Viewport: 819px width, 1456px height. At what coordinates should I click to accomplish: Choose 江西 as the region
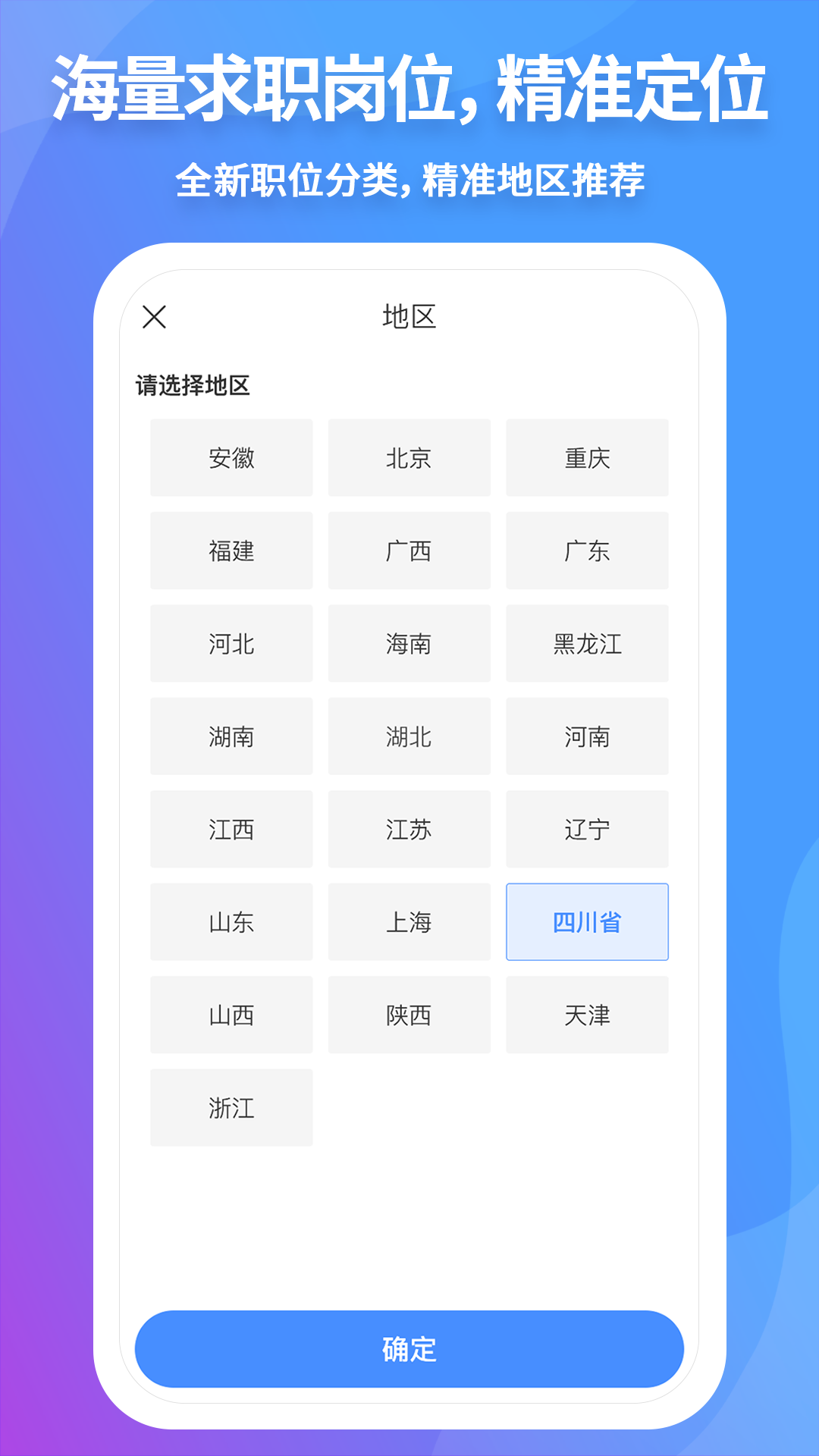point(231,830)
